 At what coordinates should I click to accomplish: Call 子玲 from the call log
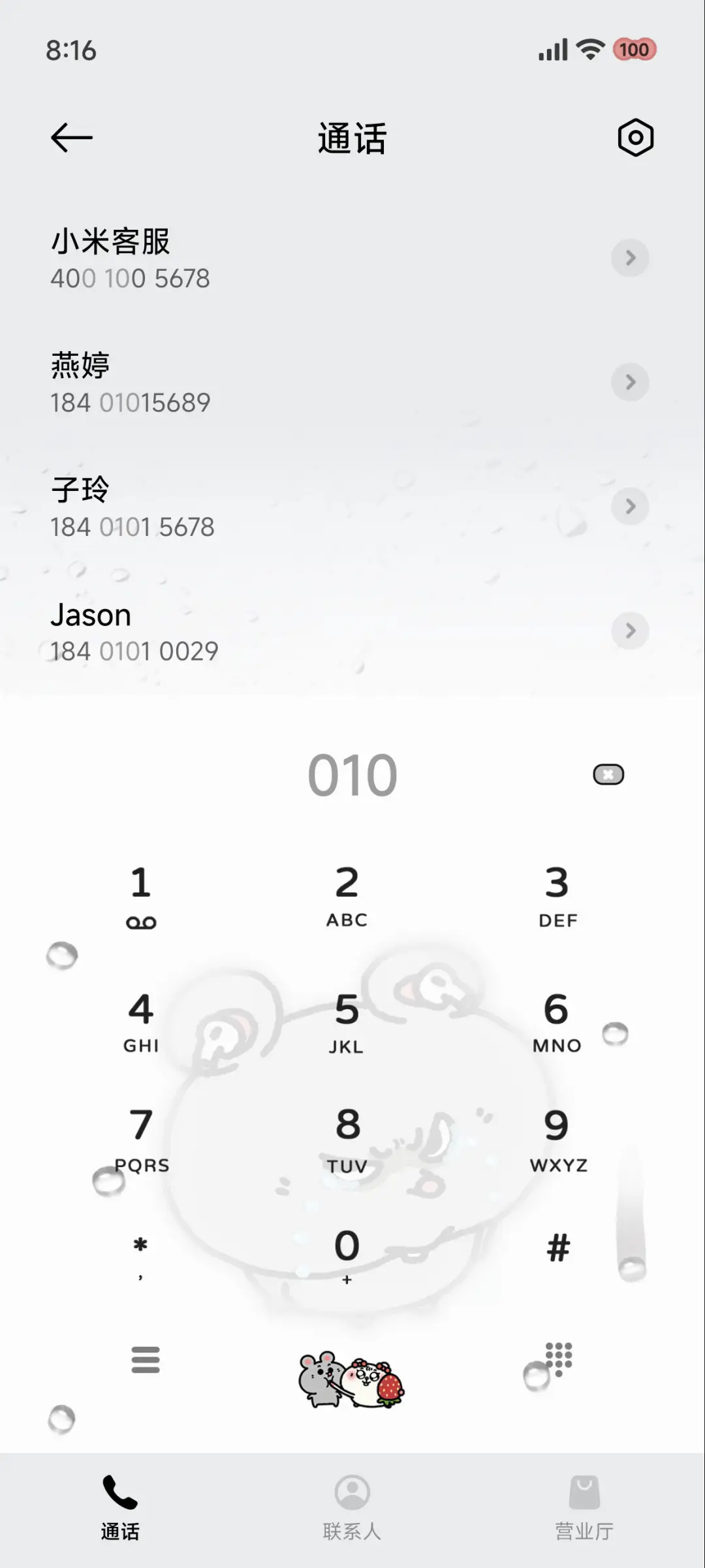[261, 506]
